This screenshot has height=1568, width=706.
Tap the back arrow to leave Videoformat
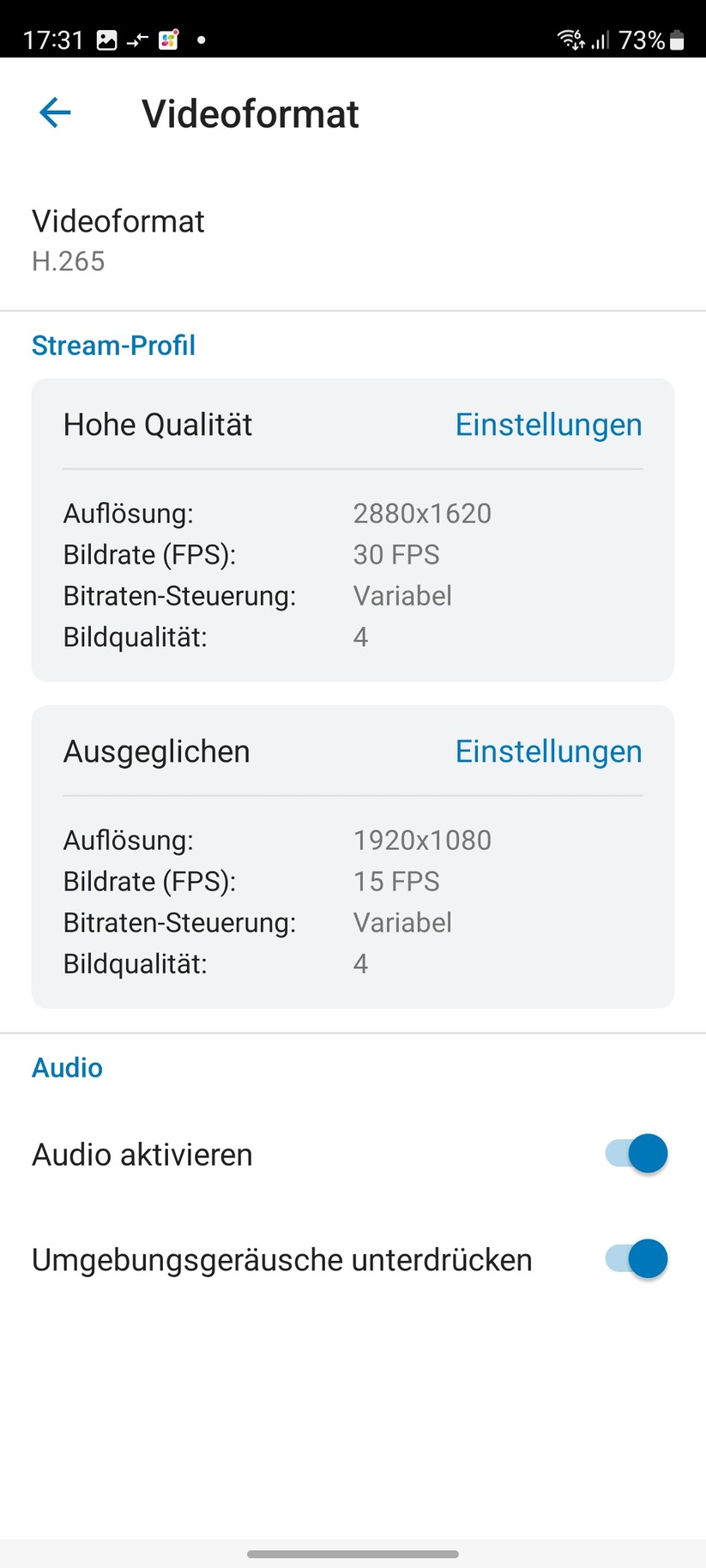(x=54, y=112)
